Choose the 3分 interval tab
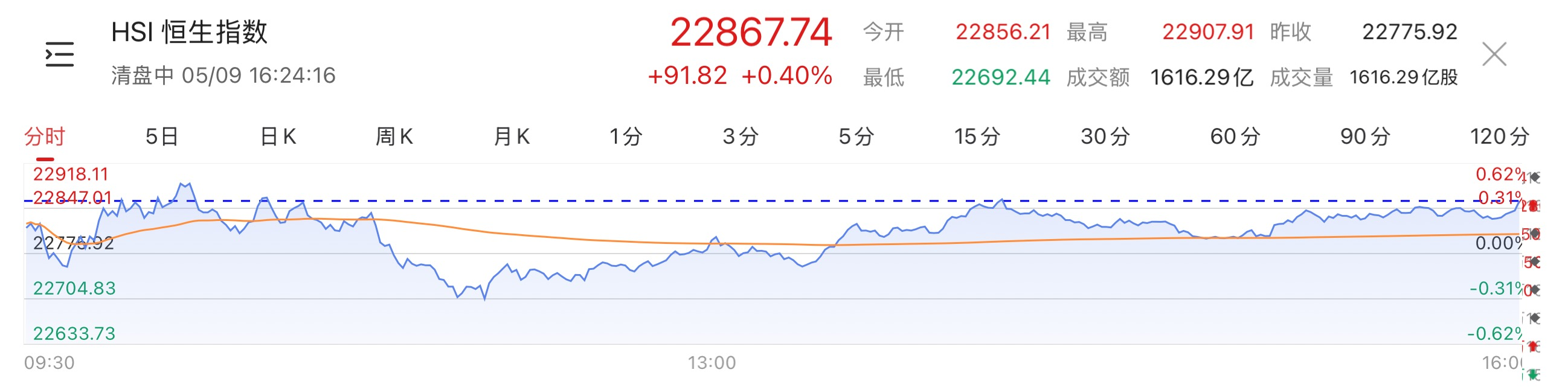Screen dimensions: 1568x387 pos(741,137)
